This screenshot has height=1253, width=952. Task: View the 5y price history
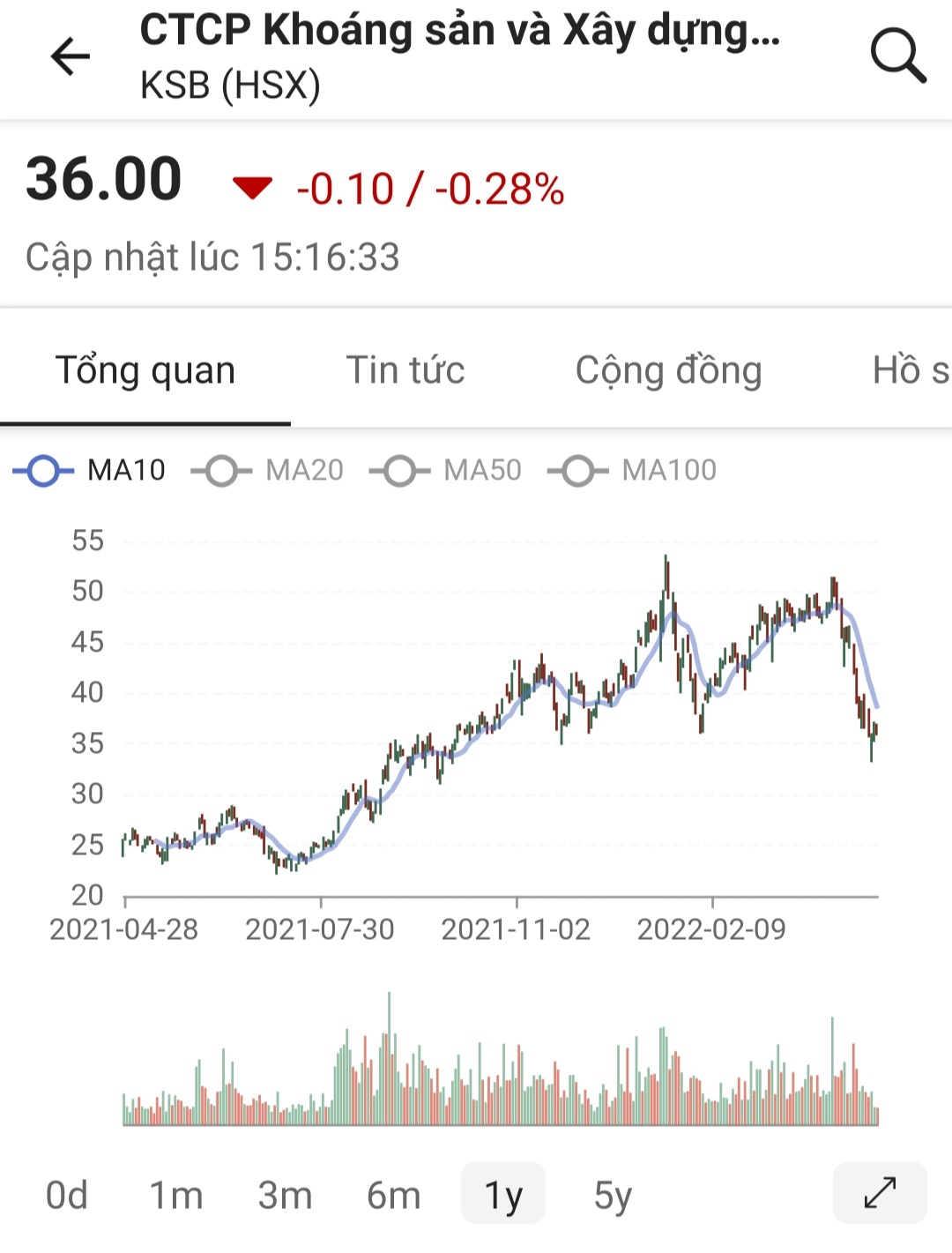[613, 1196]
